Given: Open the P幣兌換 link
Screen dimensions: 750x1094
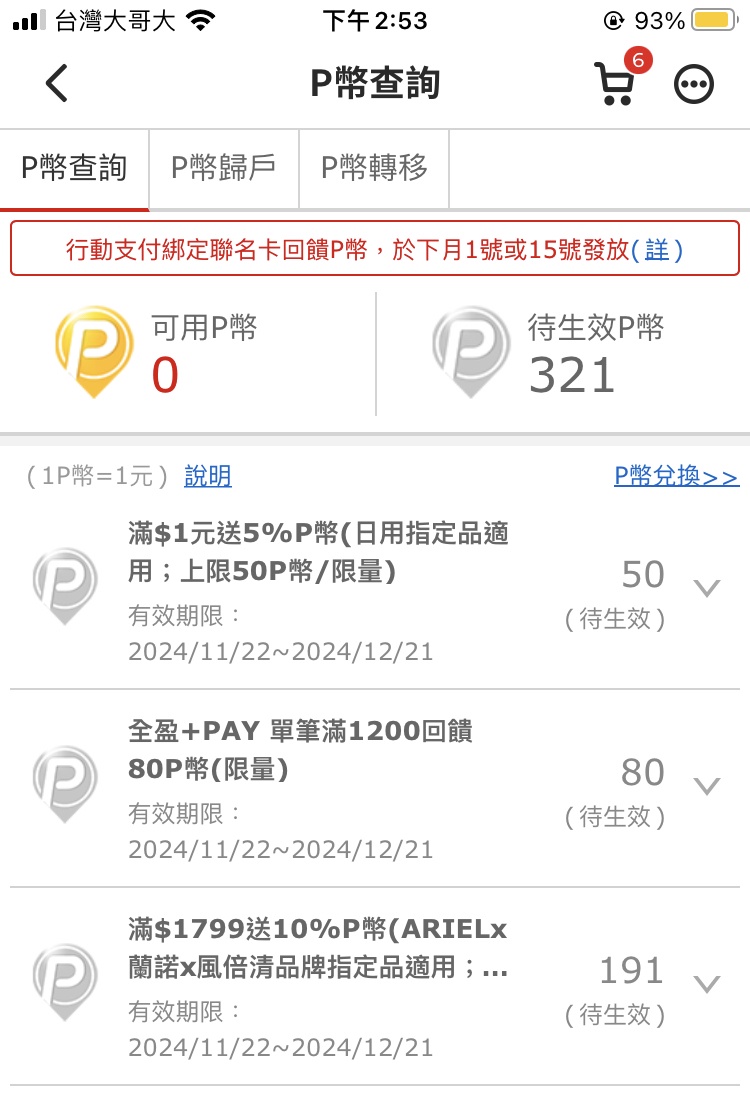Looking at the screenshot, I should coord(676,477).
